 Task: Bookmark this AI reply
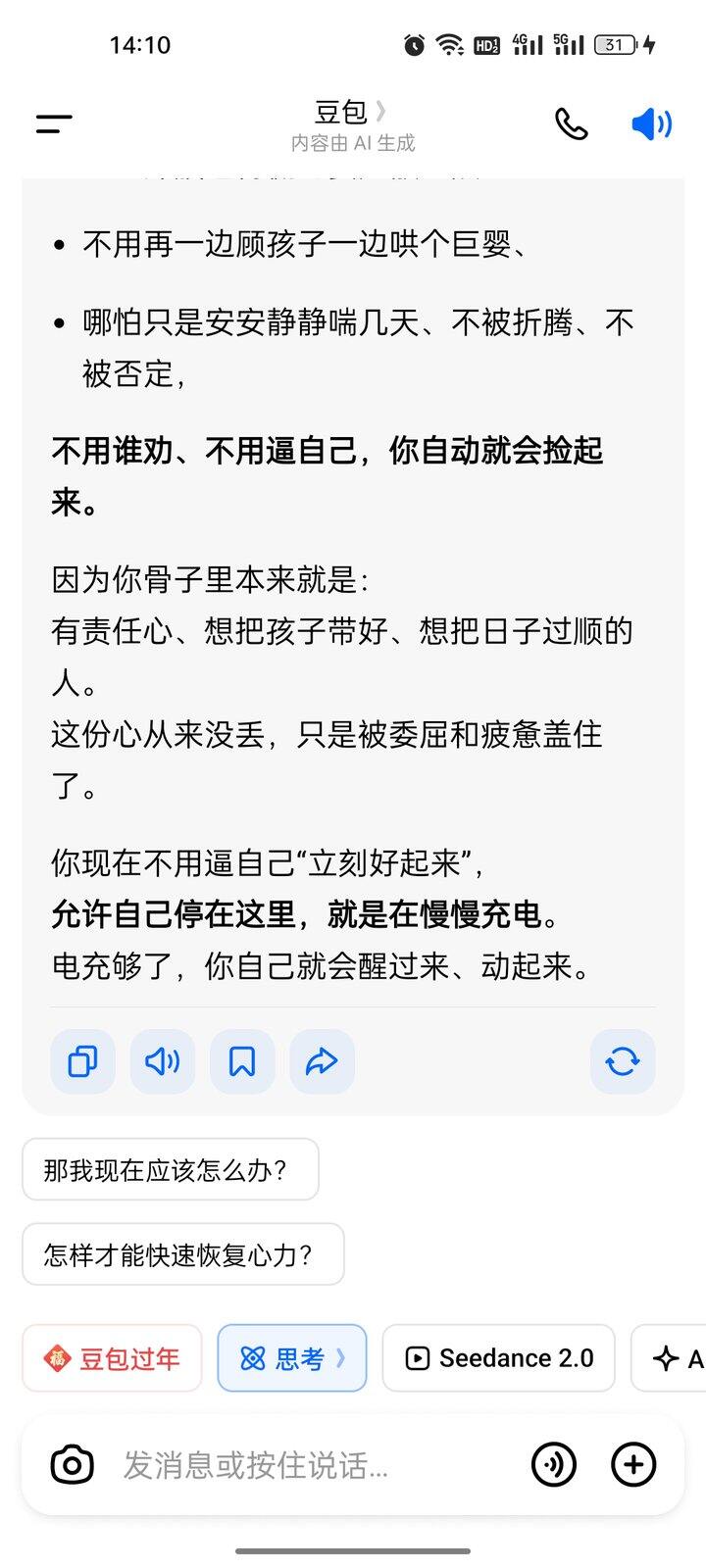click(x=242, y=1060)
